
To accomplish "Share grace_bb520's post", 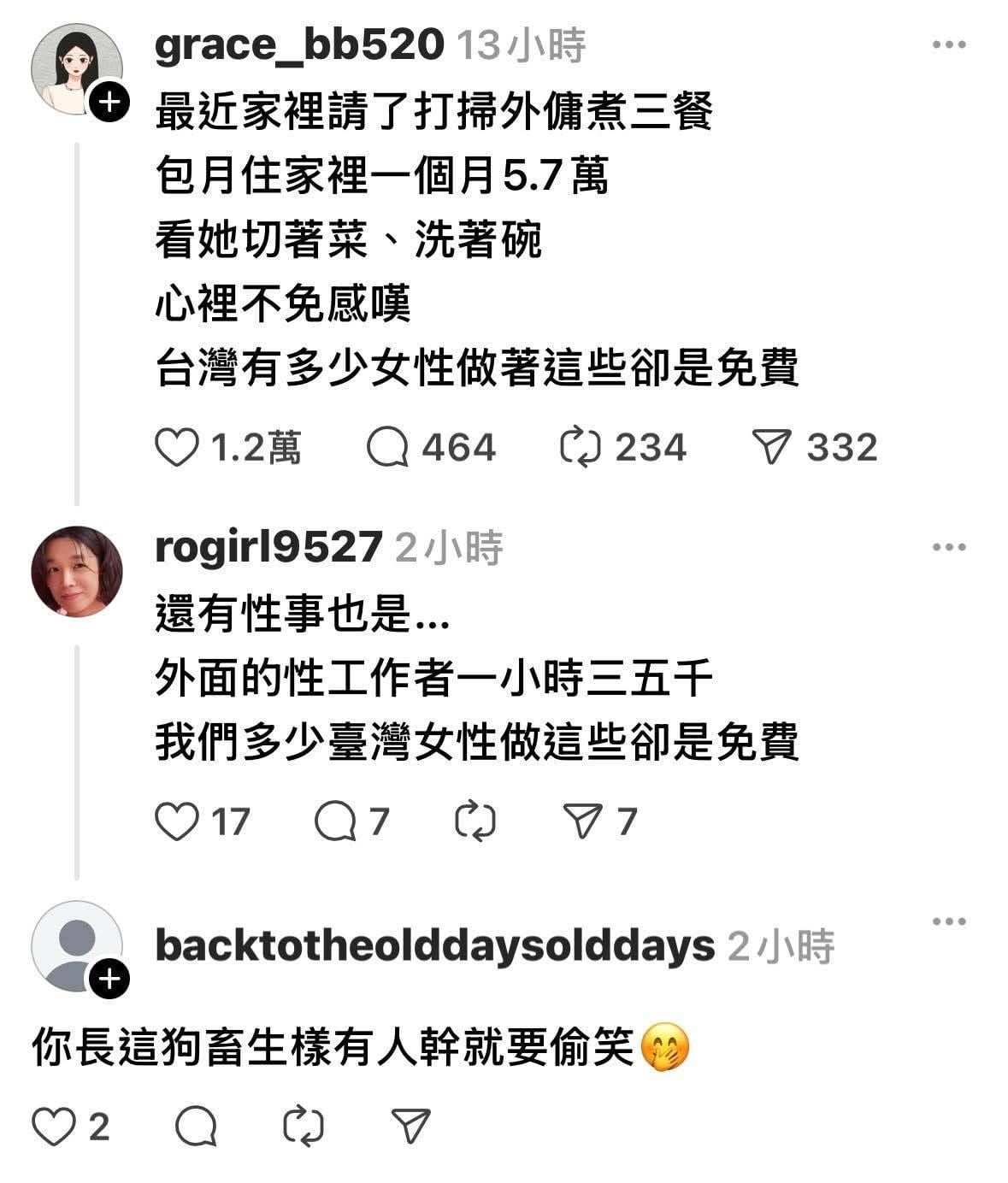I will [772, 448].
